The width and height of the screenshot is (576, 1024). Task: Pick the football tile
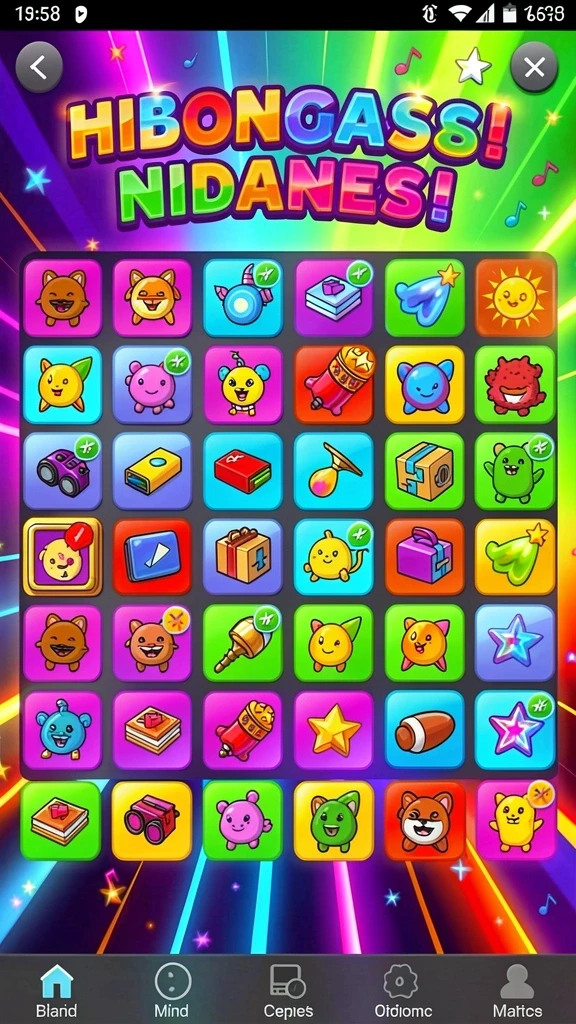coord(424,729)
